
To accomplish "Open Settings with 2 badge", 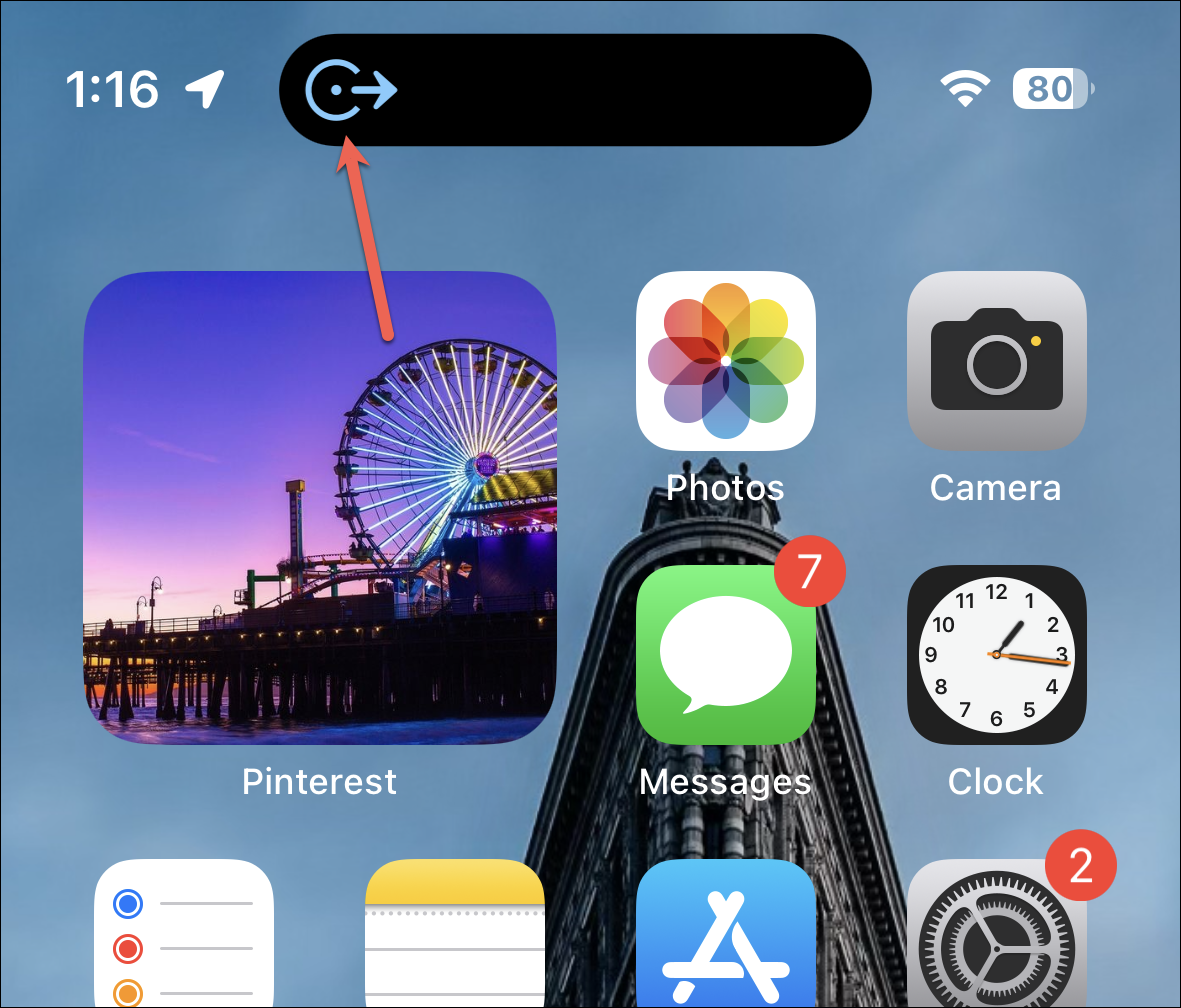I will [x=996, y=933].
